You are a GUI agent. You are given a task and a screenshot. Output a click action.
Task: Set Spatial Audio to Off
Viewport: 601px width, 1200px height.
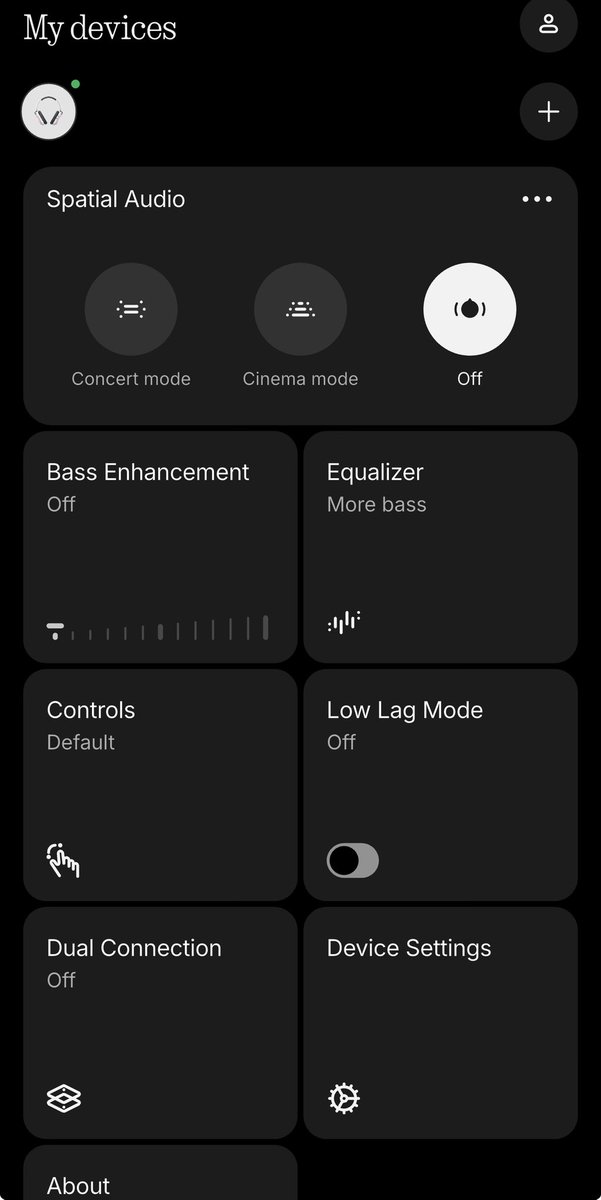pyautogui.click(x=470, y=309)
